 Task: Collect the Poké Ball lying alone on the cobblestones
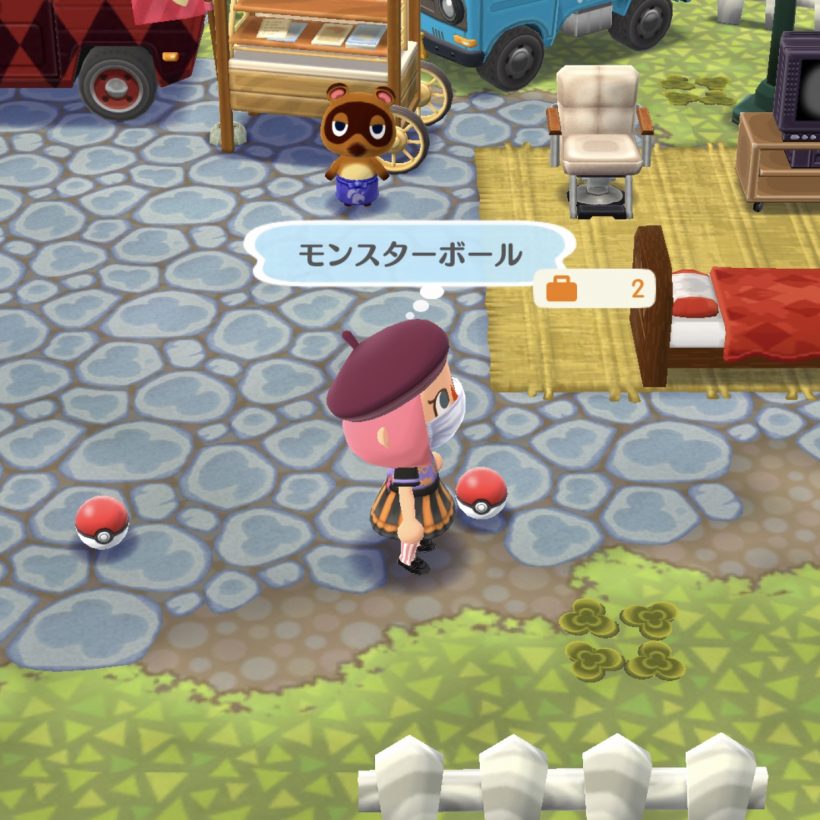coord(103,522)
